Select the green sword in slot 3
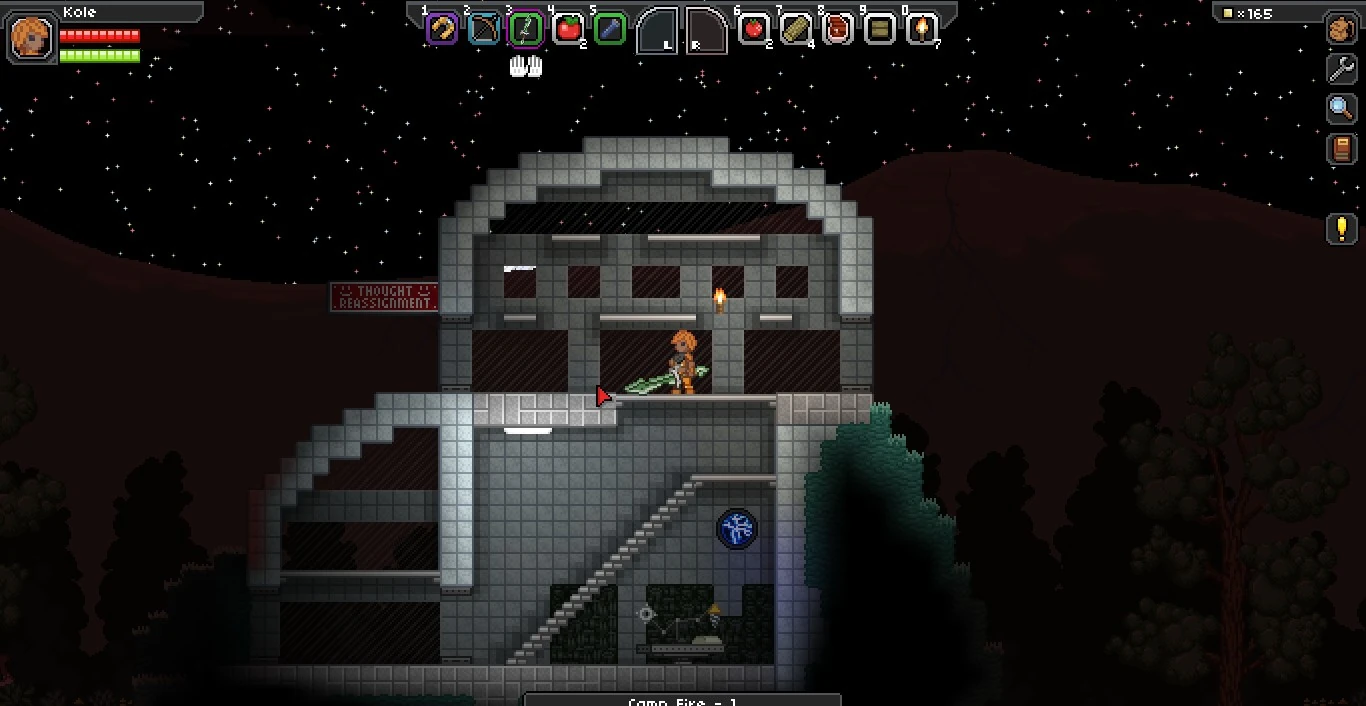 pyautogui.click(x=526, y=29)
